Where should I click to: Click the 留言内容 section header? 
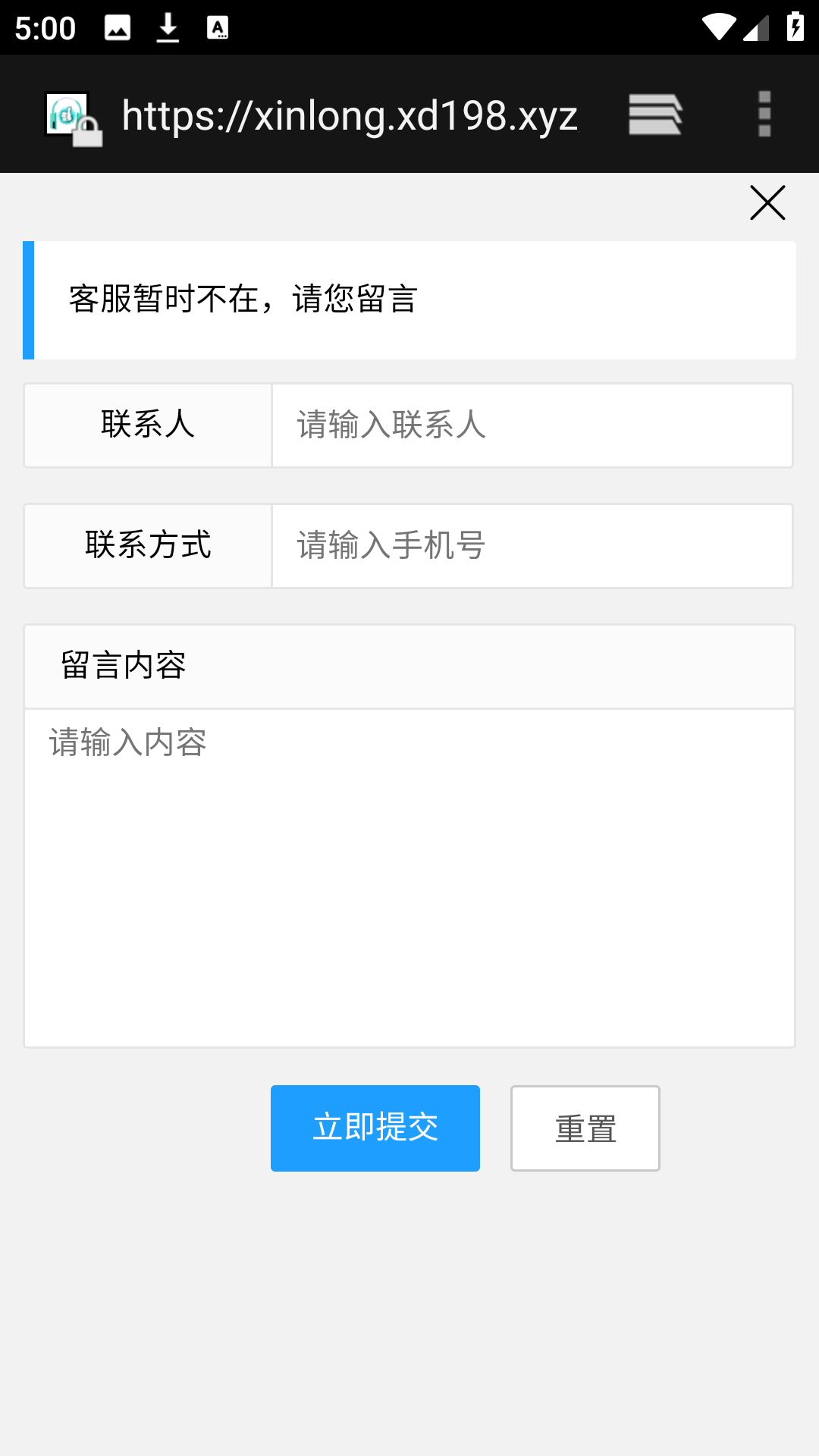tap(127, 665)
